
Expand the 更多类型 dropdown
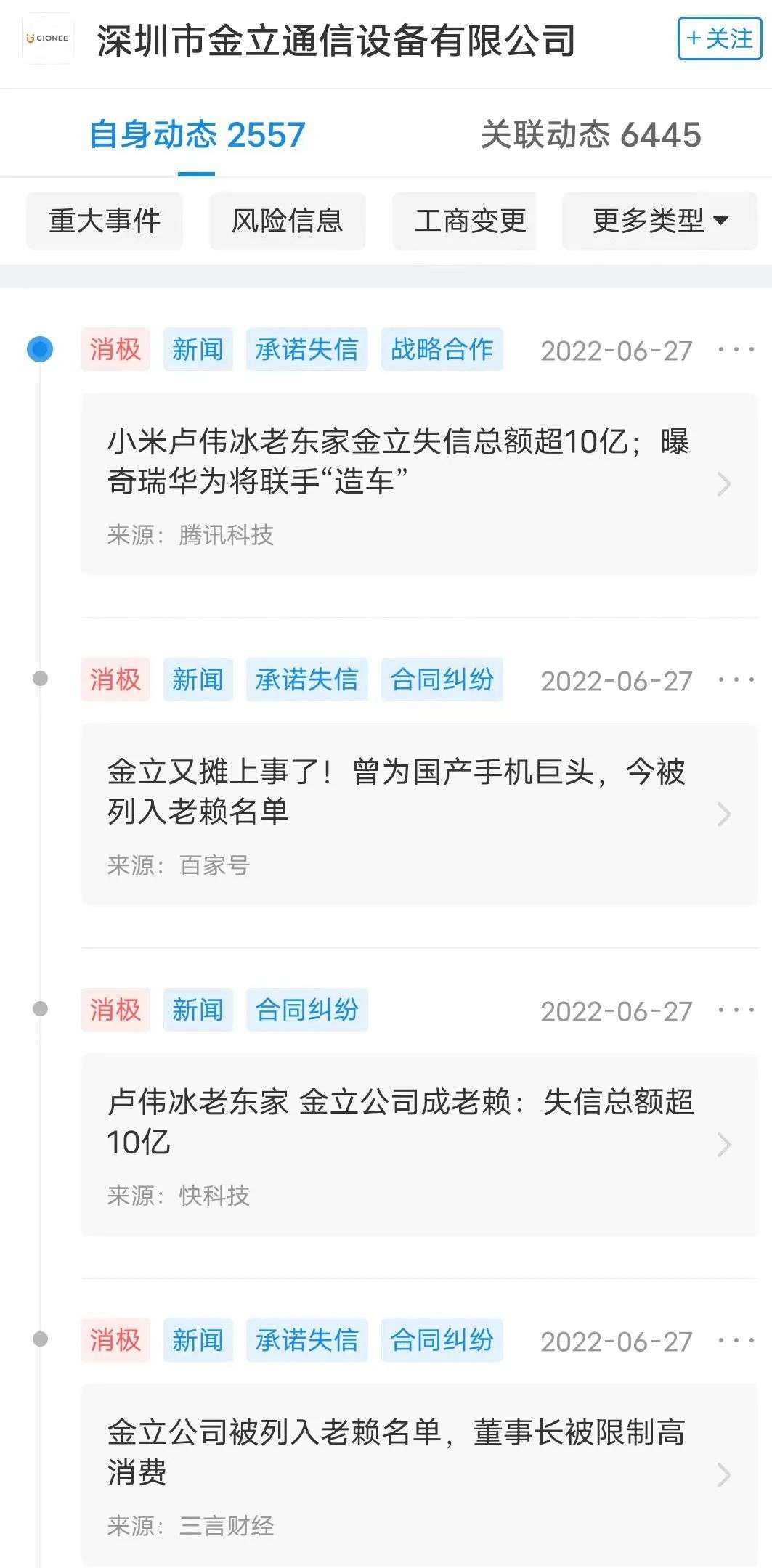pos(660,221)
